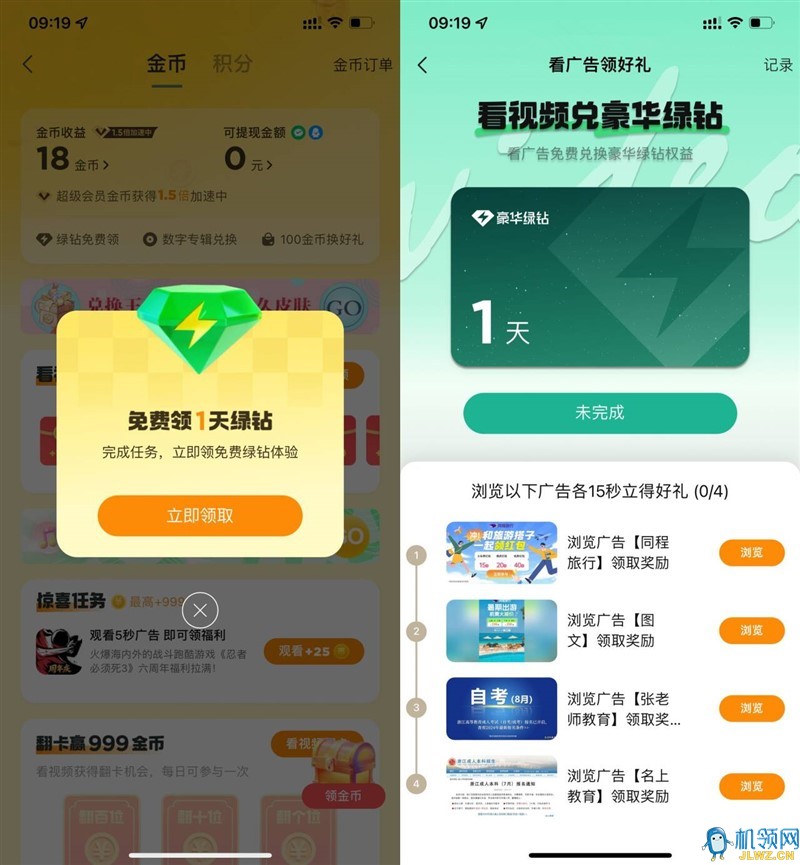Tap the 未完成 button under the card

click(599, 413)
